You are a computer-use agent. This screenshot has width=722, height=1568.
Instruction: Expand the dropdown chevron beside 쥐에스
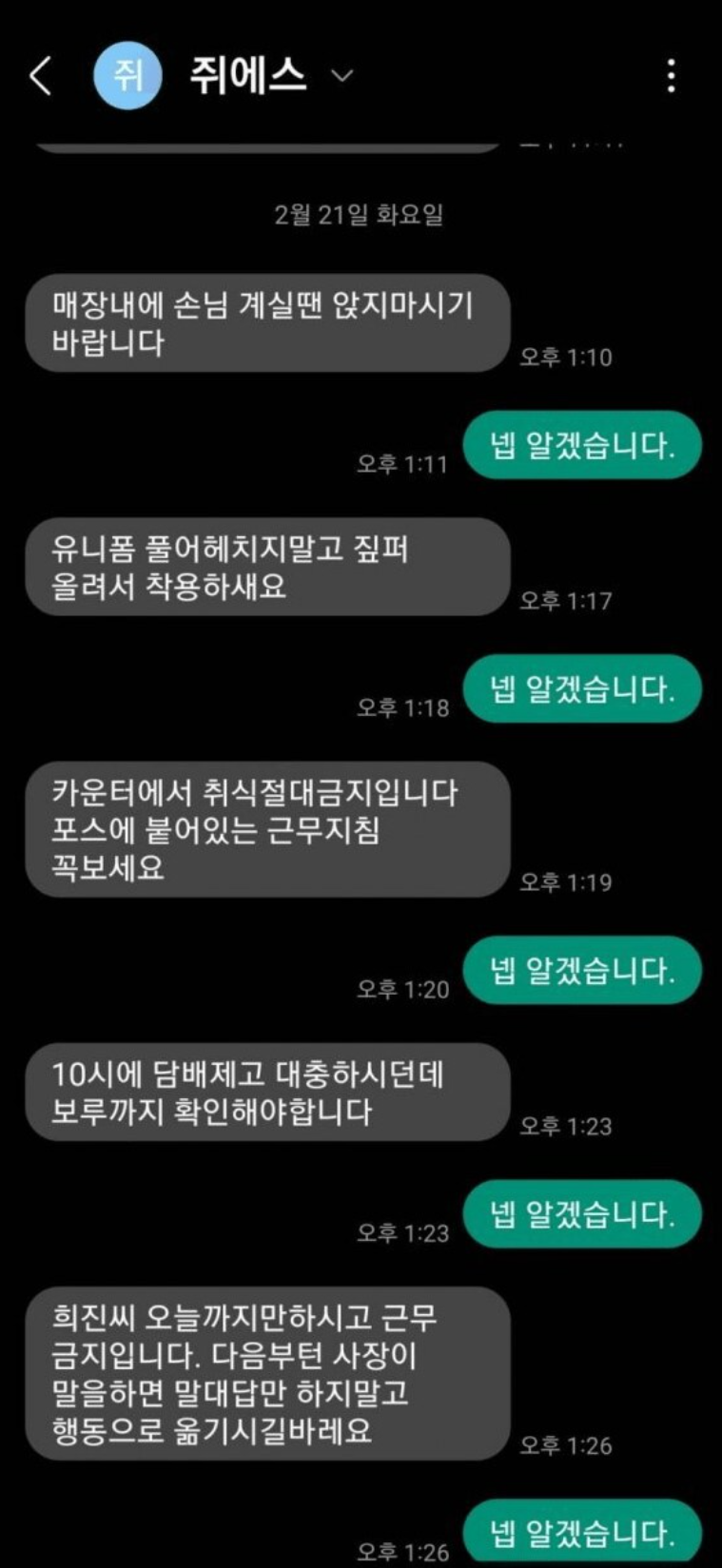(341, 76)
